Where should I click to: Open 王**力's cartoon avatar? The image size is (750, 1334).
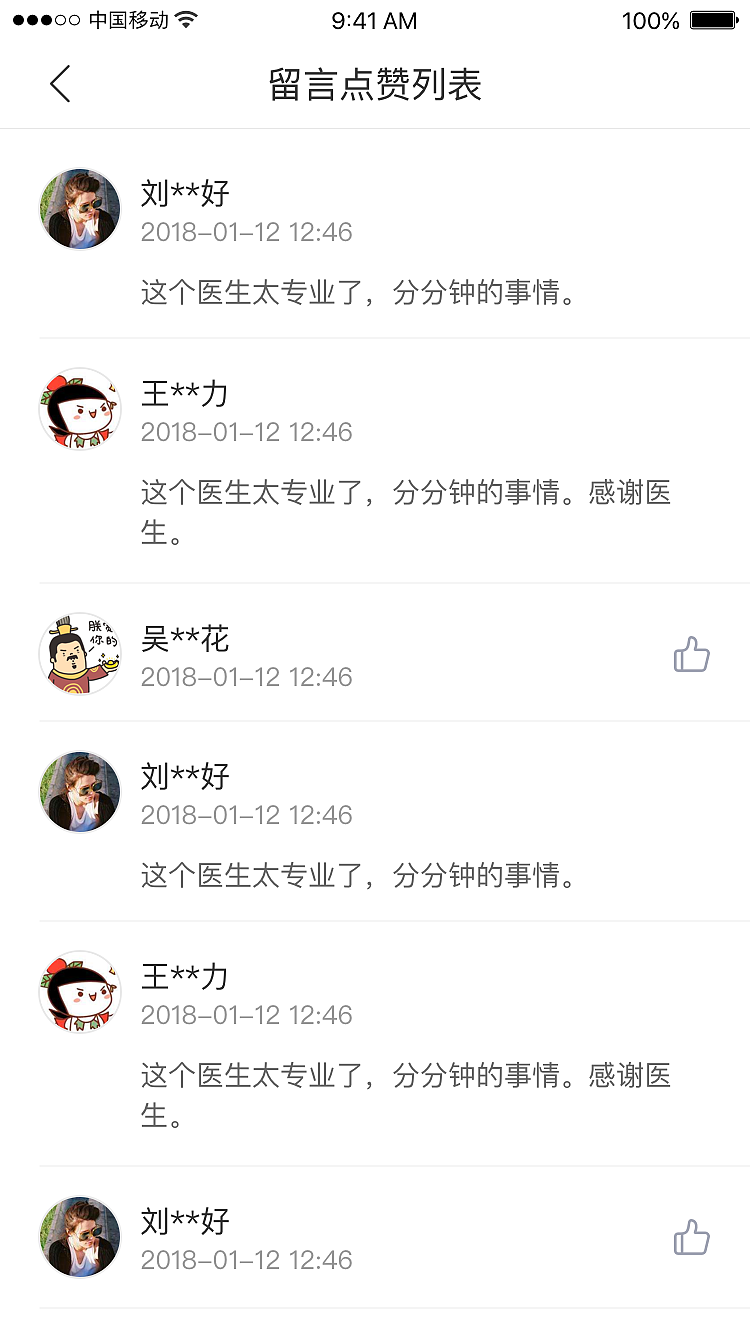pos(79,409)
